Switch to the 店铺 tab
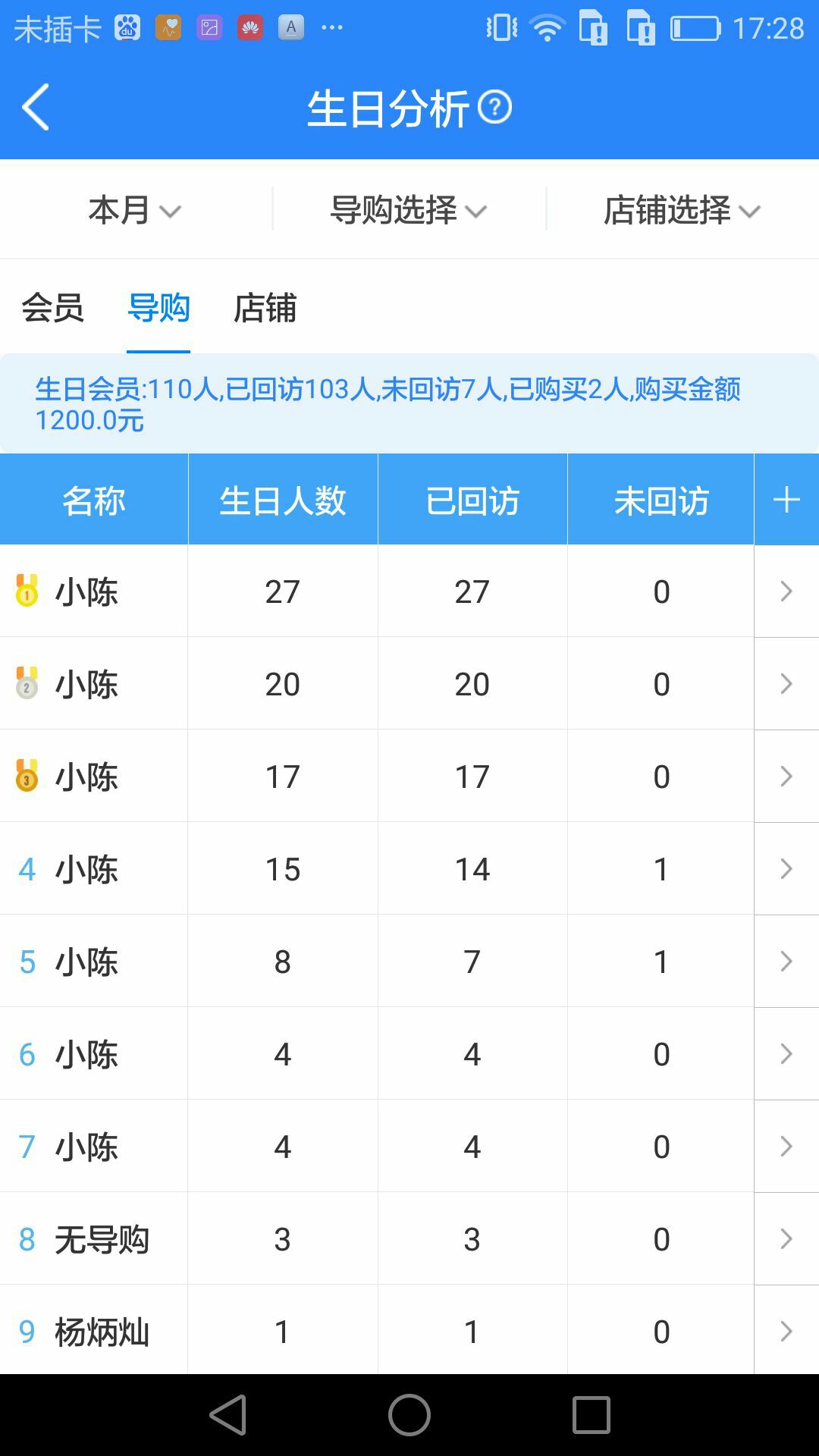The image size is (819, 1456). pyautogui.click(x=265, y=308)
